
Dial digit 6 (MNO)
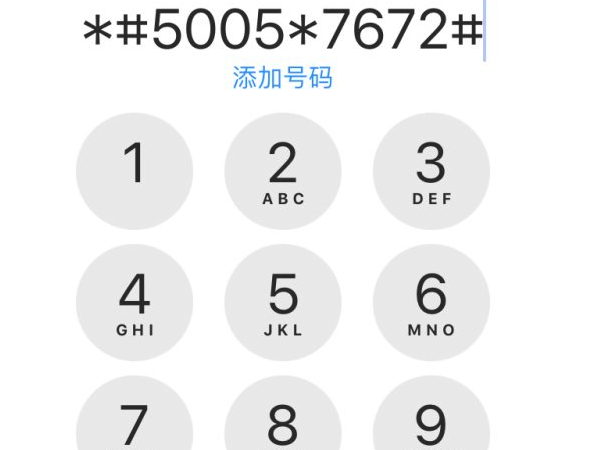pos(431,302)
